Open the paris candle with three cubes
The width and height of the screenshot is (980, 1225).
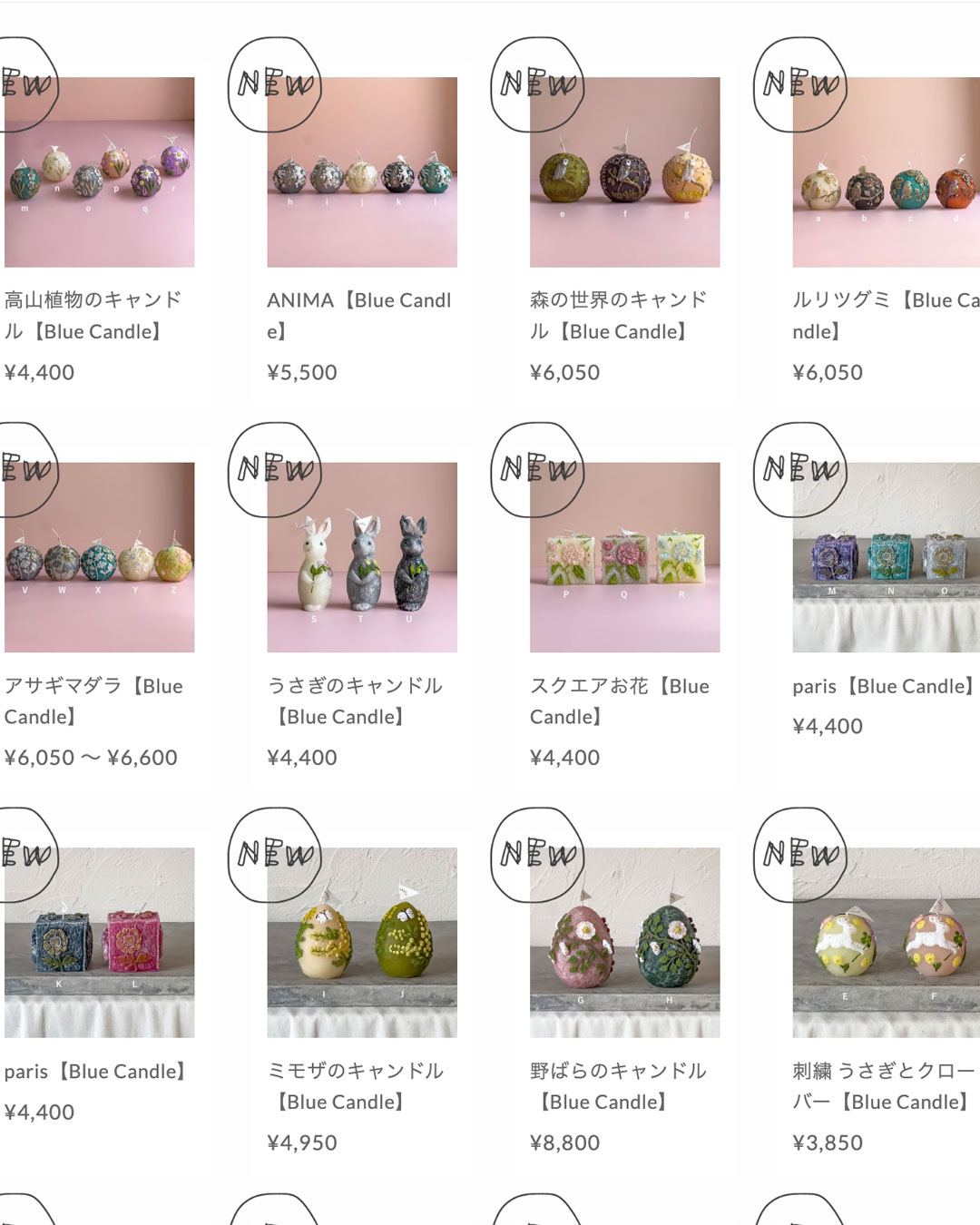[x=886, y=557]
